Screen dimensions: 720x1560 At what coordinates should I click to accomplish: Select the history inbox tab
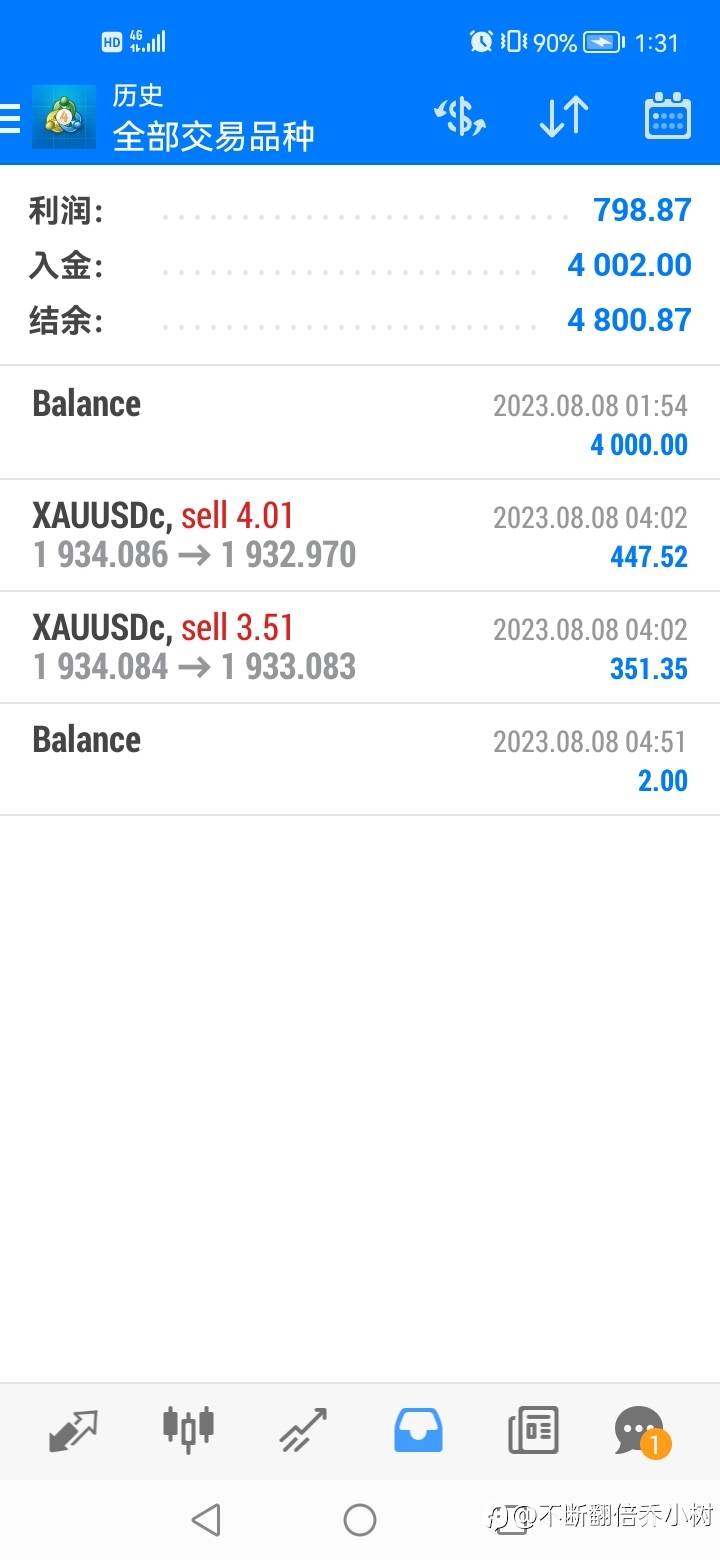419,1430
